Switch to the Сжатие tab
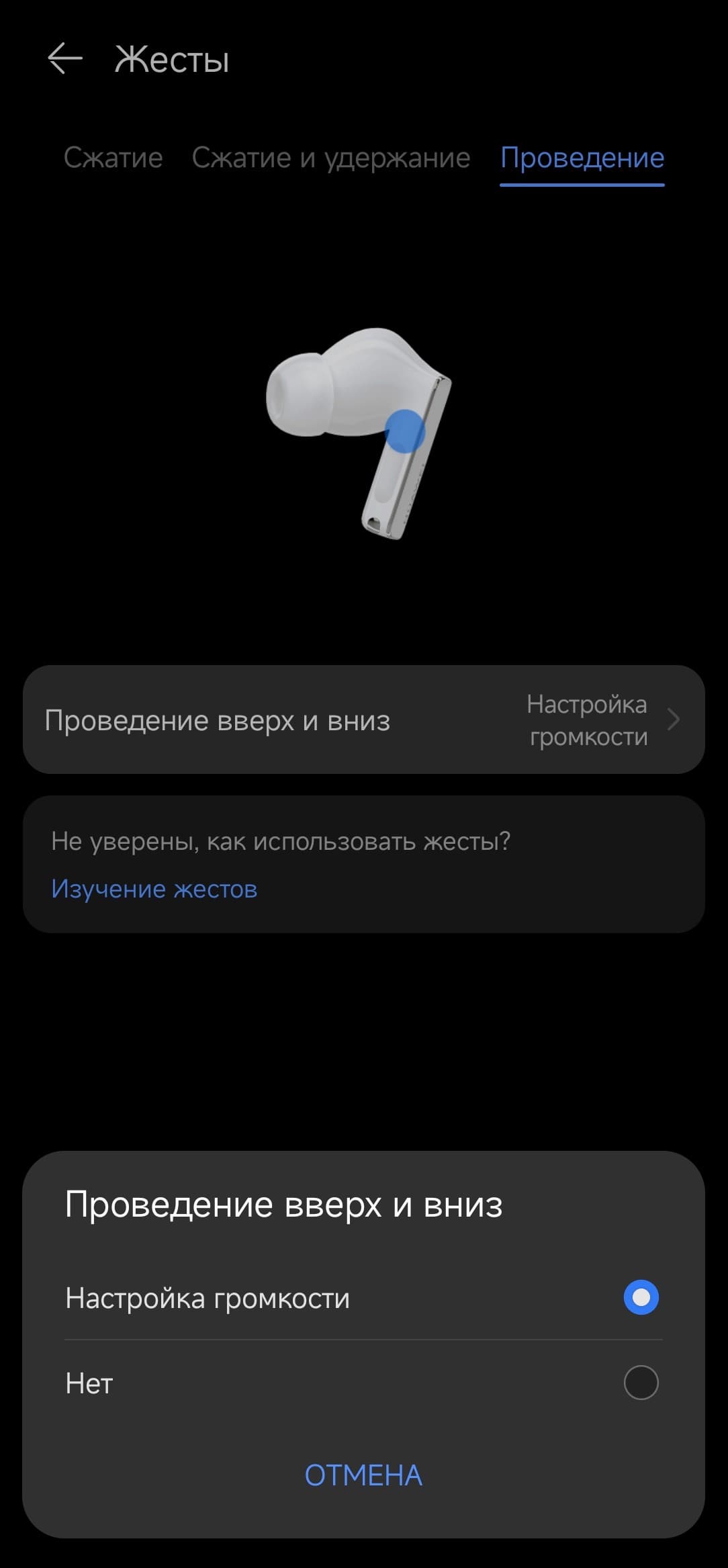The width and height of the screenshot is (728, 1568). click(x=113, y=158)
